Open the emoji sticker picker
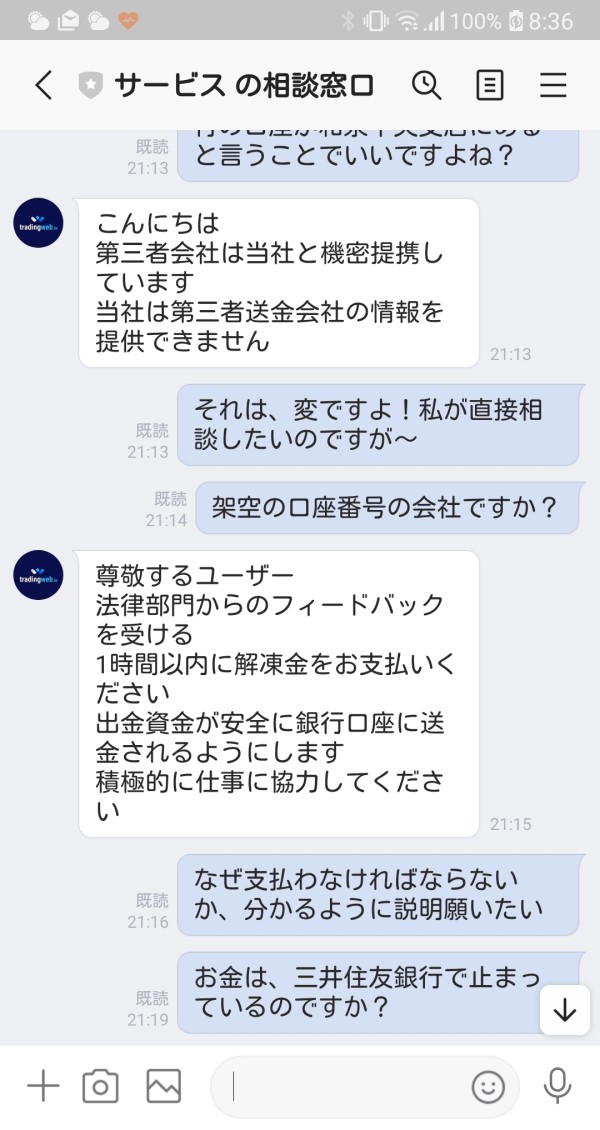The image size is (600, 1130). click(488, 1087)
